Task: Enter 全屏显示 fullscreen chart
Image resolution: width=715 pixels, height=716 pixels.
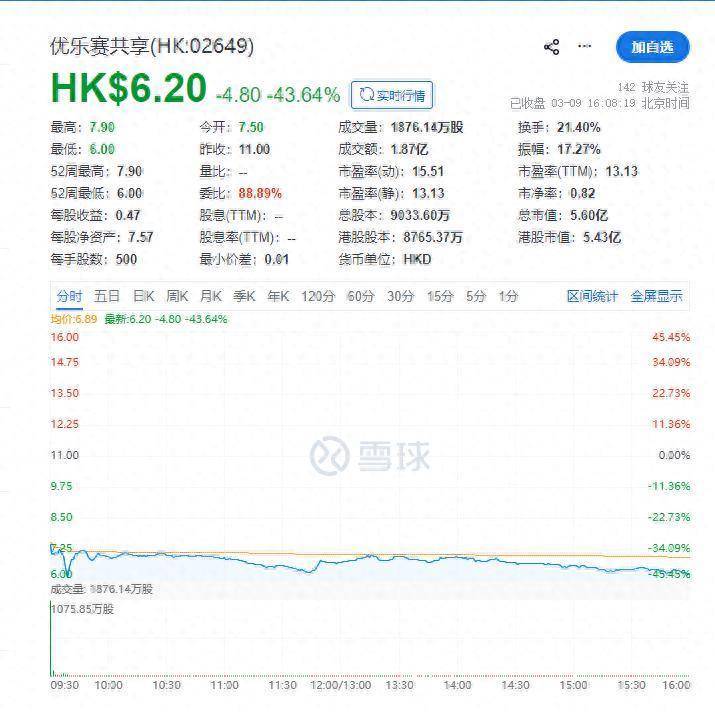Action: (x=657, y=296)
